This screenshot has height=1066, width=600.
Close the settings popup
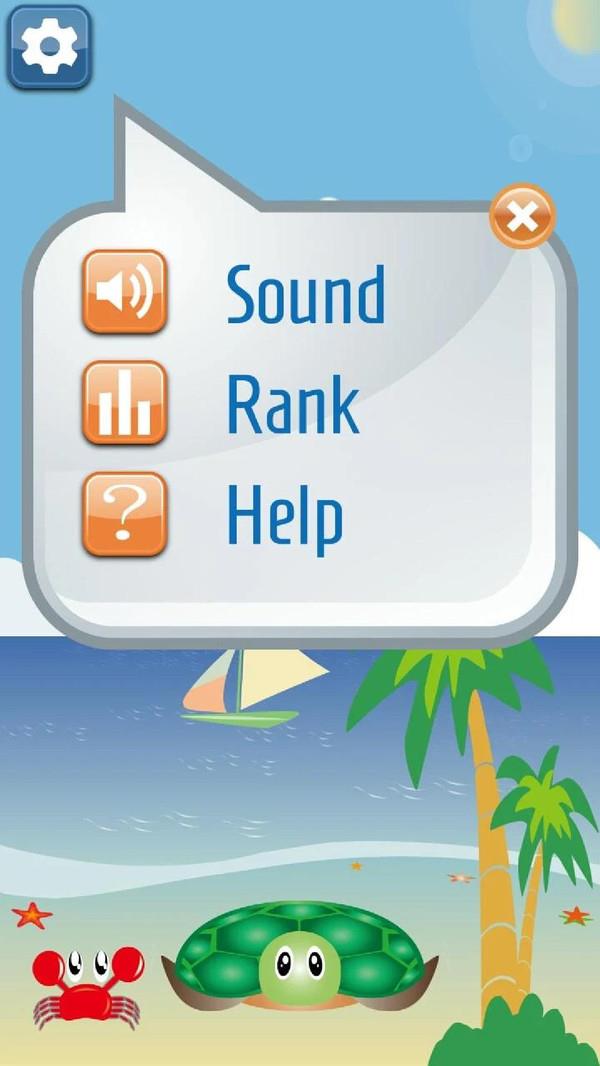522,216
